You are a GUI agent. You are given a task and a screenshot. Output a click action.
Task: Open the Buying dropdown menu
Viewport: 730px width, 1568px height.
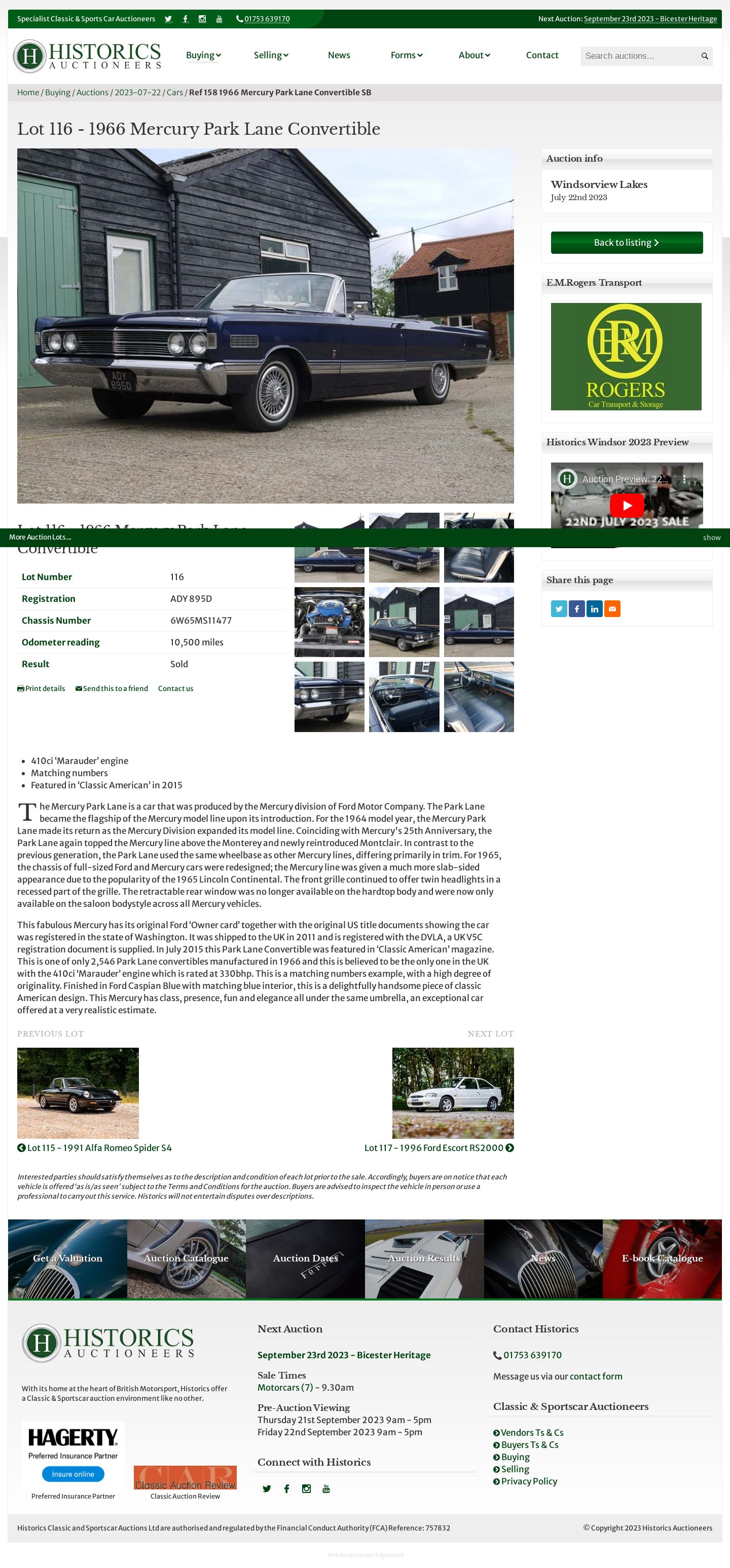[x=203, y=55]
